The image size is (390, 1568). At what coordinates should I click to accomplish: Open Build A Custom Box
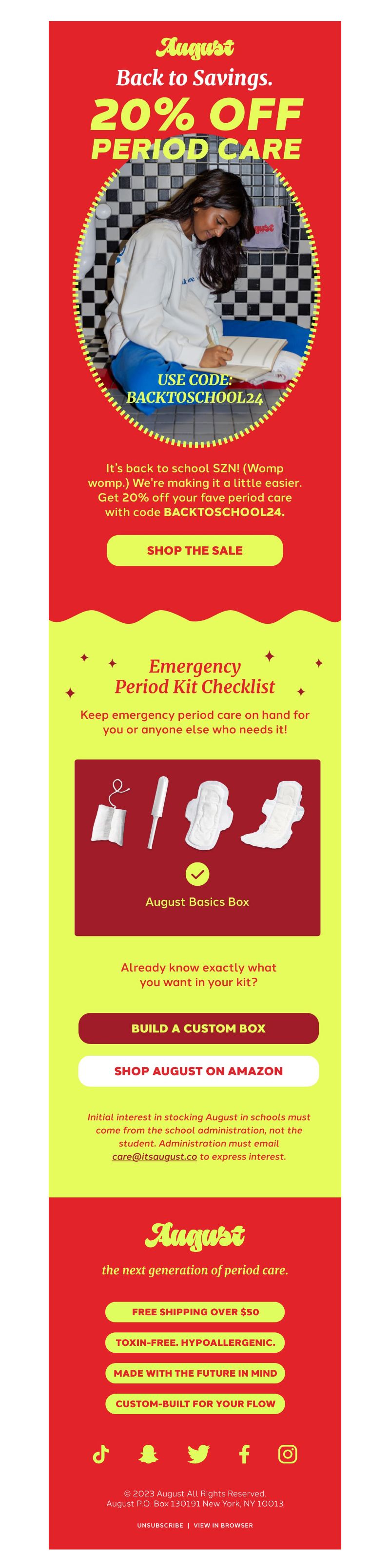(198, 1028)
